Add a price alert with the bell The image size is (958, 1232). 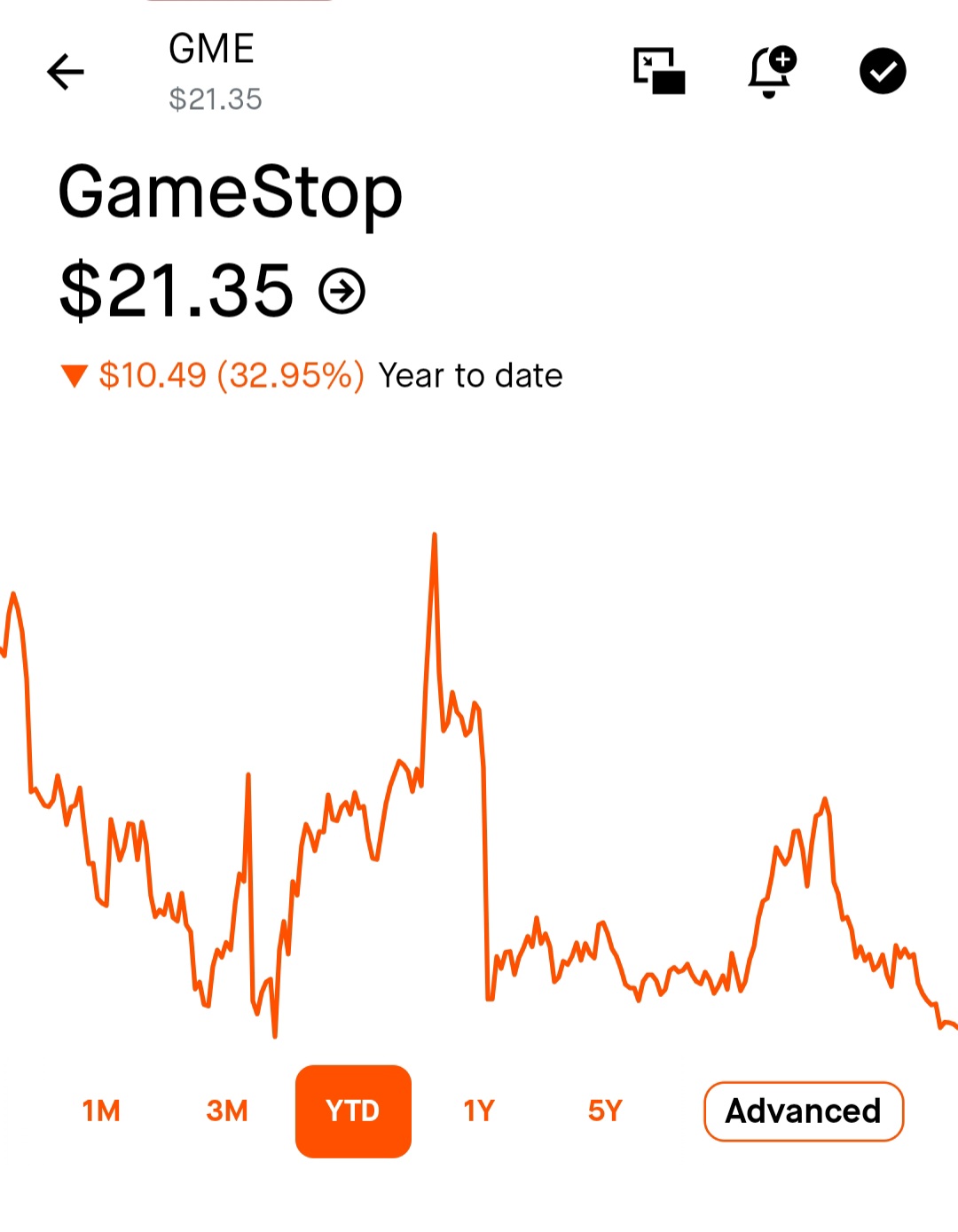point(772,71)
